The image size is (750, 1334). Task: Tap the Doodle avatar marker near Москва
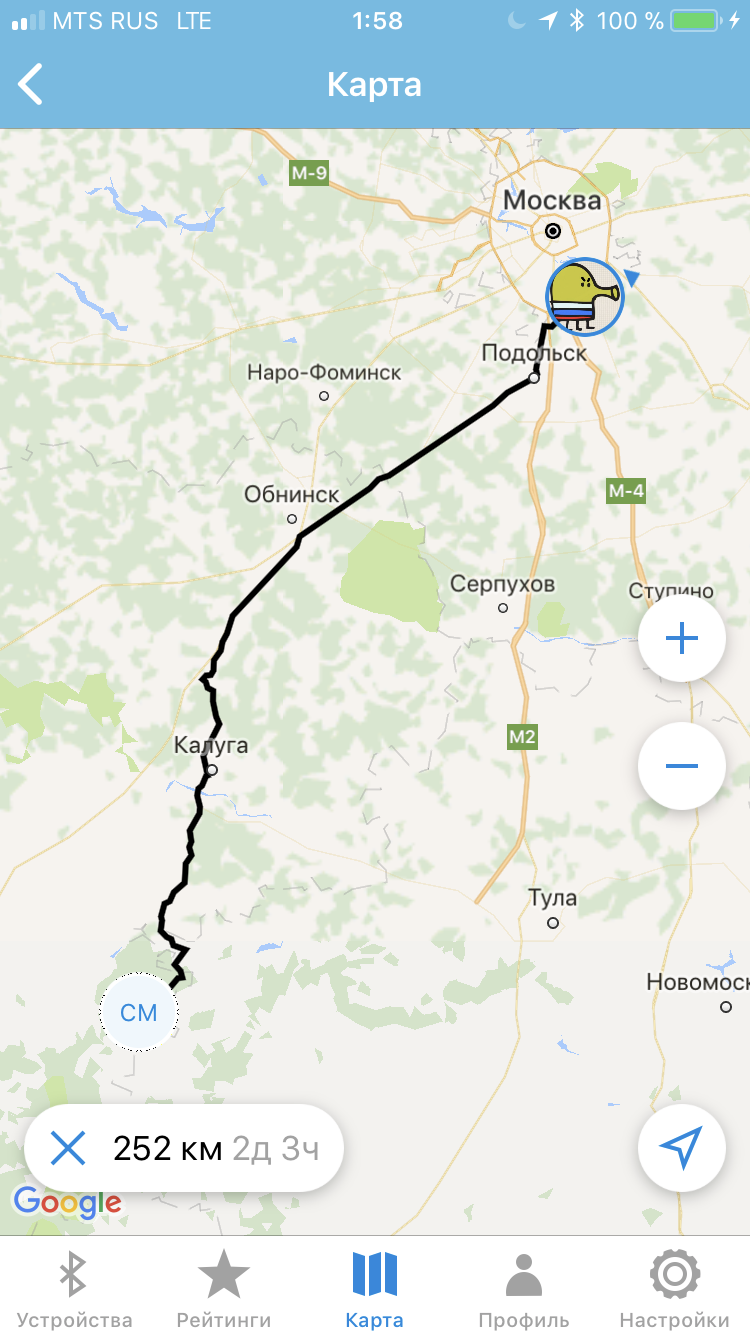point(585,293)
